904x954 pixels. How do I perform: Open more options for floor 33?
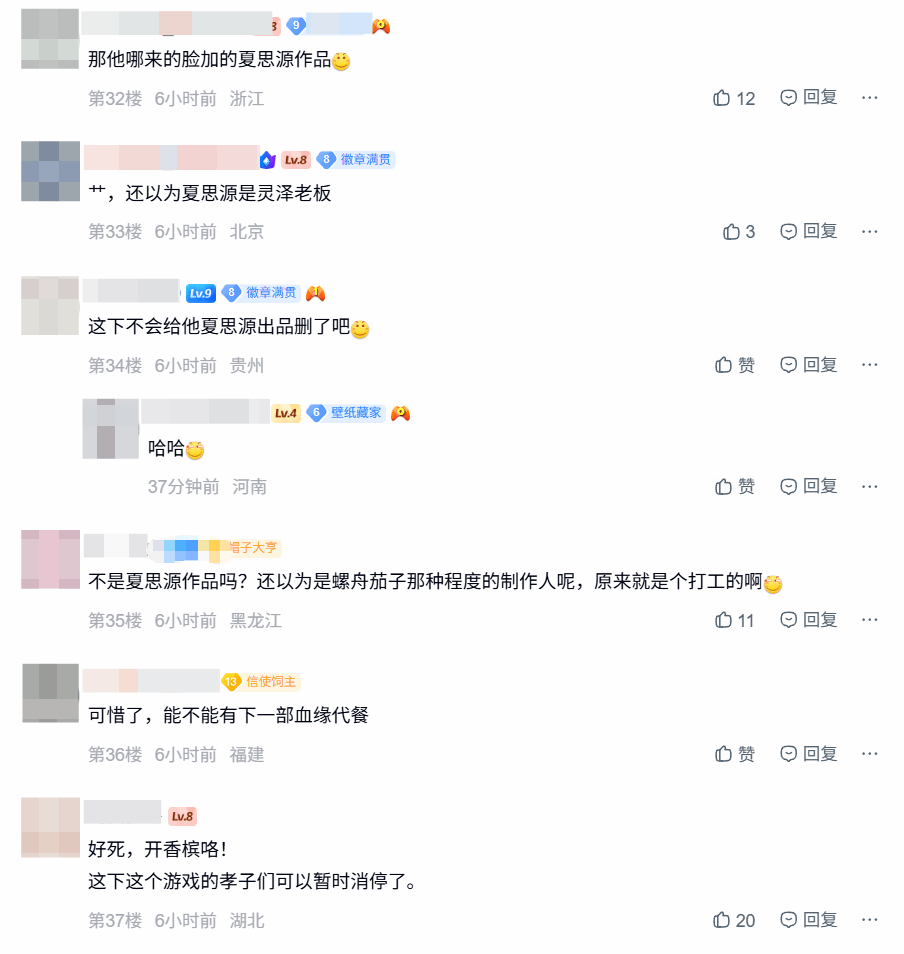(x=869, y=232)
